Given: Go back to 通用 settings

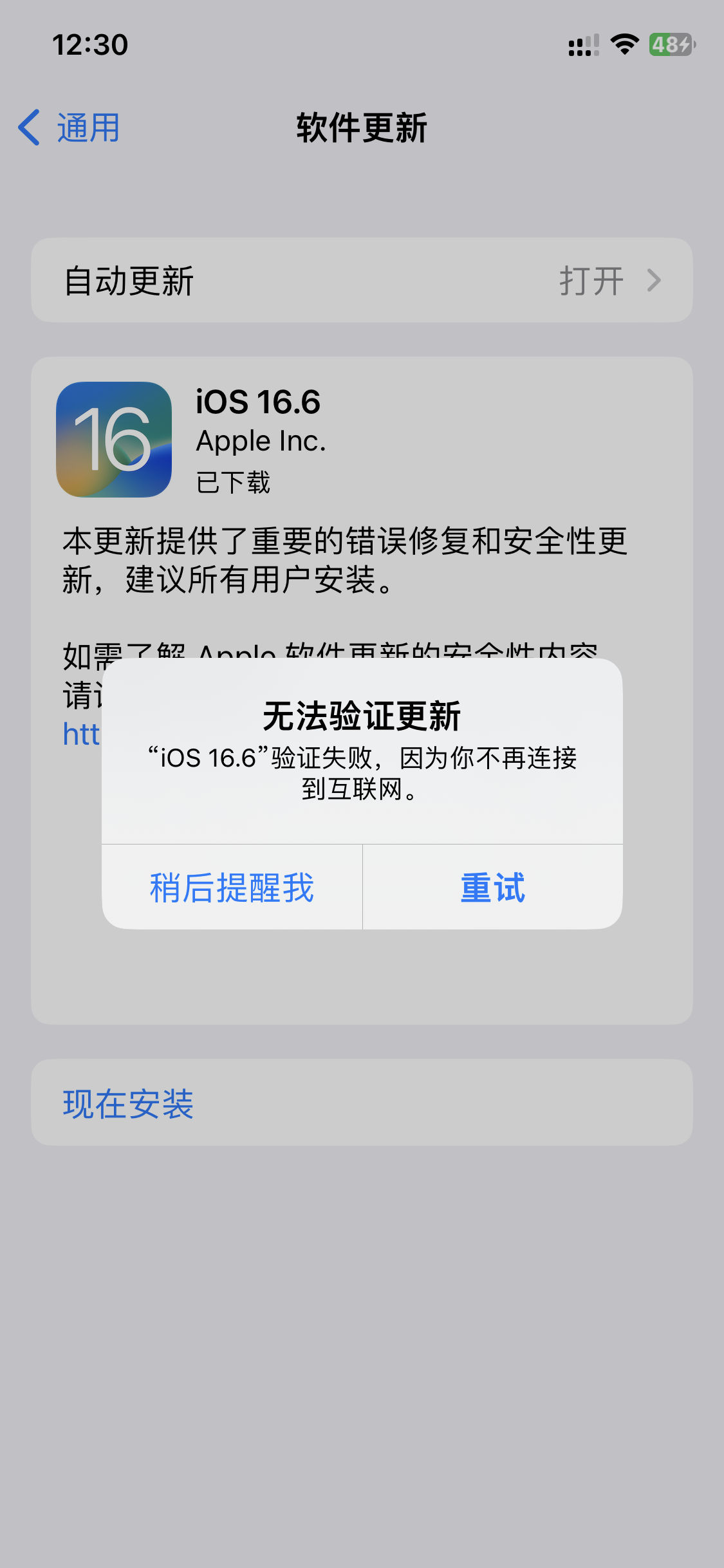Looking at the screenshot, I should pos(70,127).
